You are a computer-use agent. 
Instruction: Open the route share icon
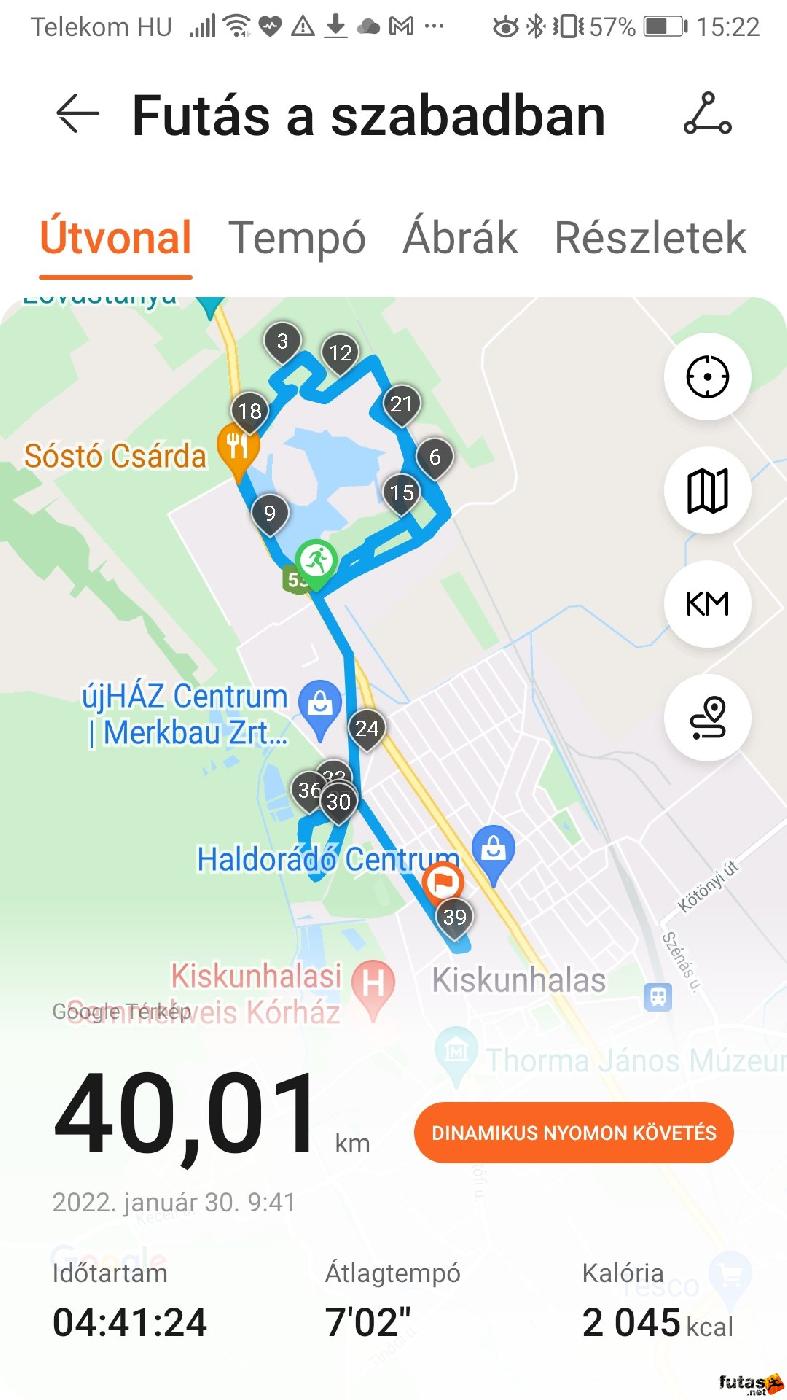[707, 115]
